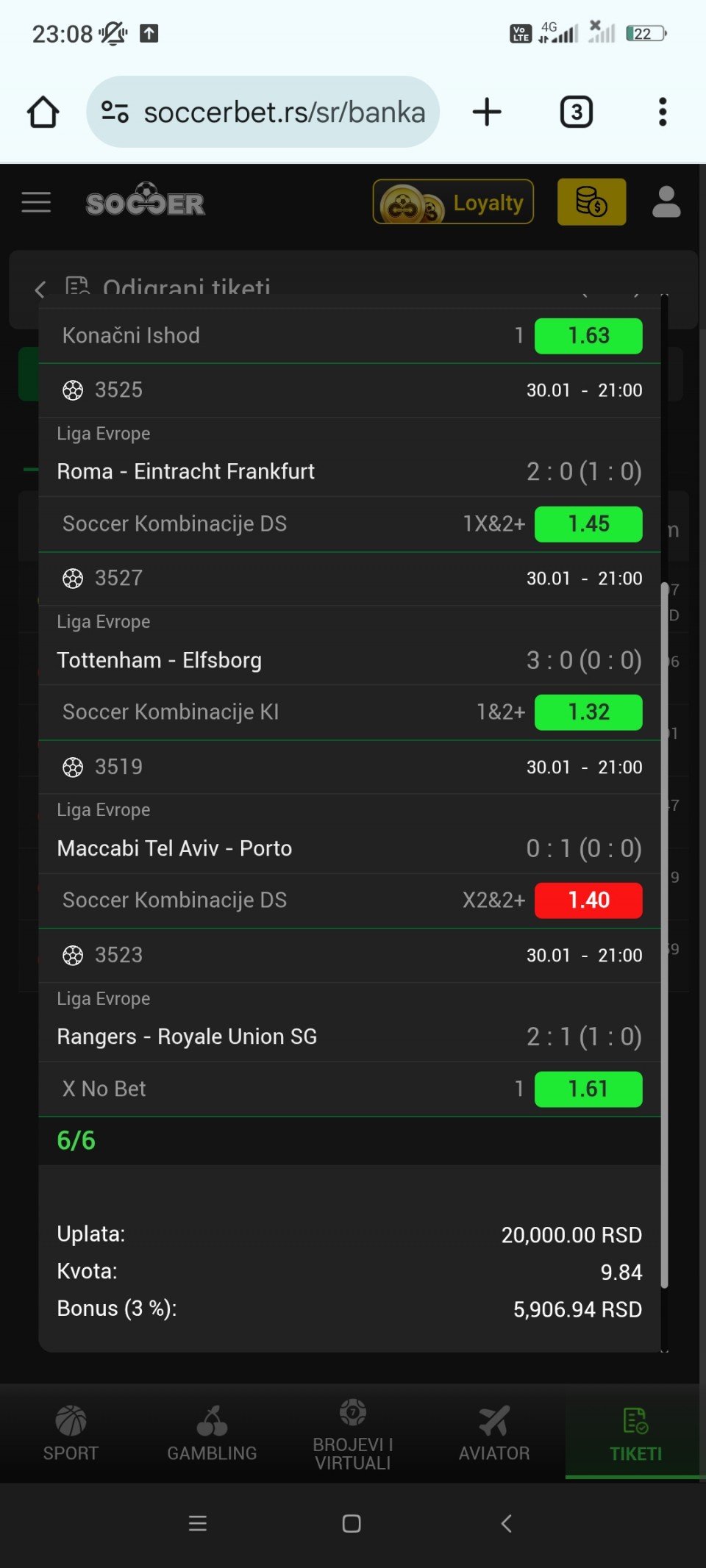This screenshot has width=706, height=1568.
Task: Open the AVIATOR tab
Action: click(494, 1433)
